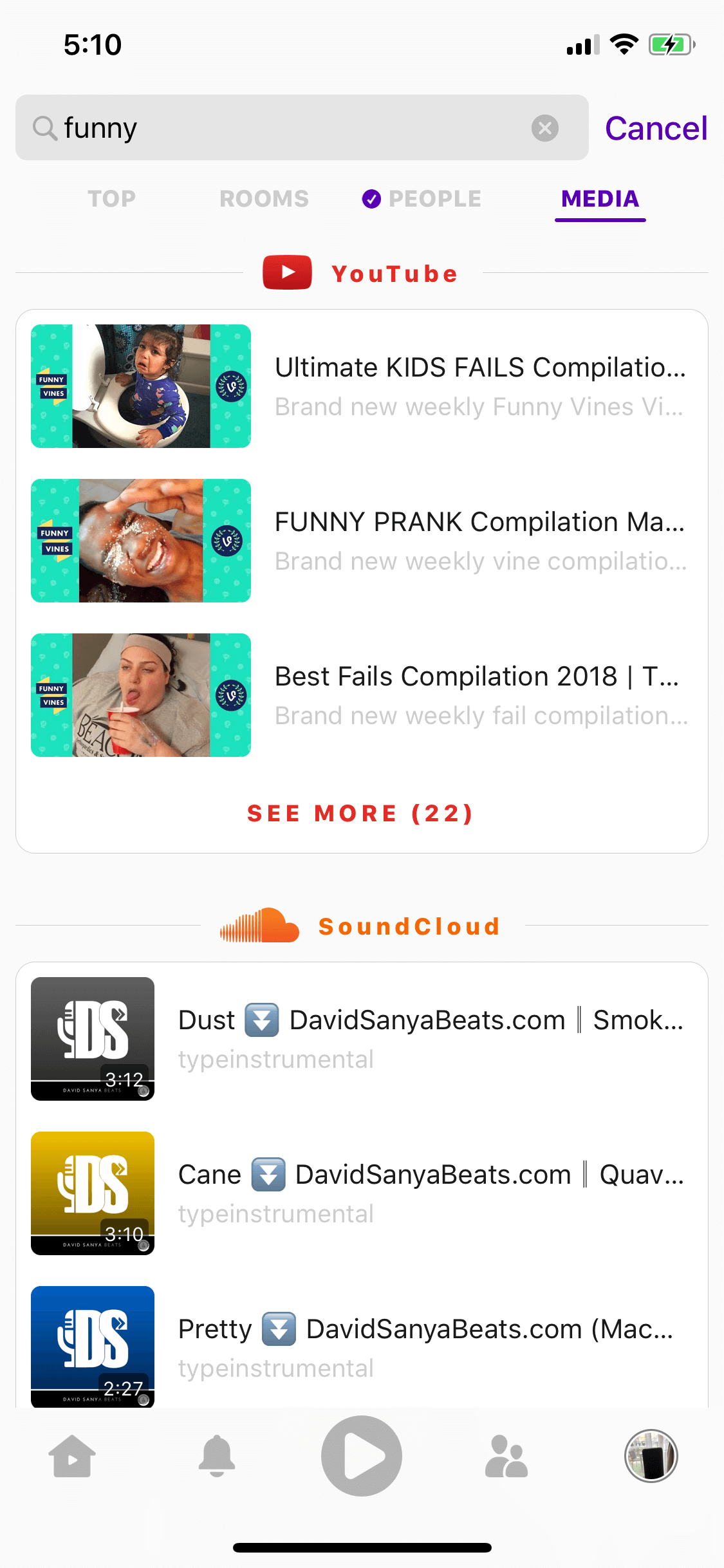The width and height of the screenshot is (724, 1568).
Task: Switch to the ROOMS tab
Action: (x=264, y=199)
